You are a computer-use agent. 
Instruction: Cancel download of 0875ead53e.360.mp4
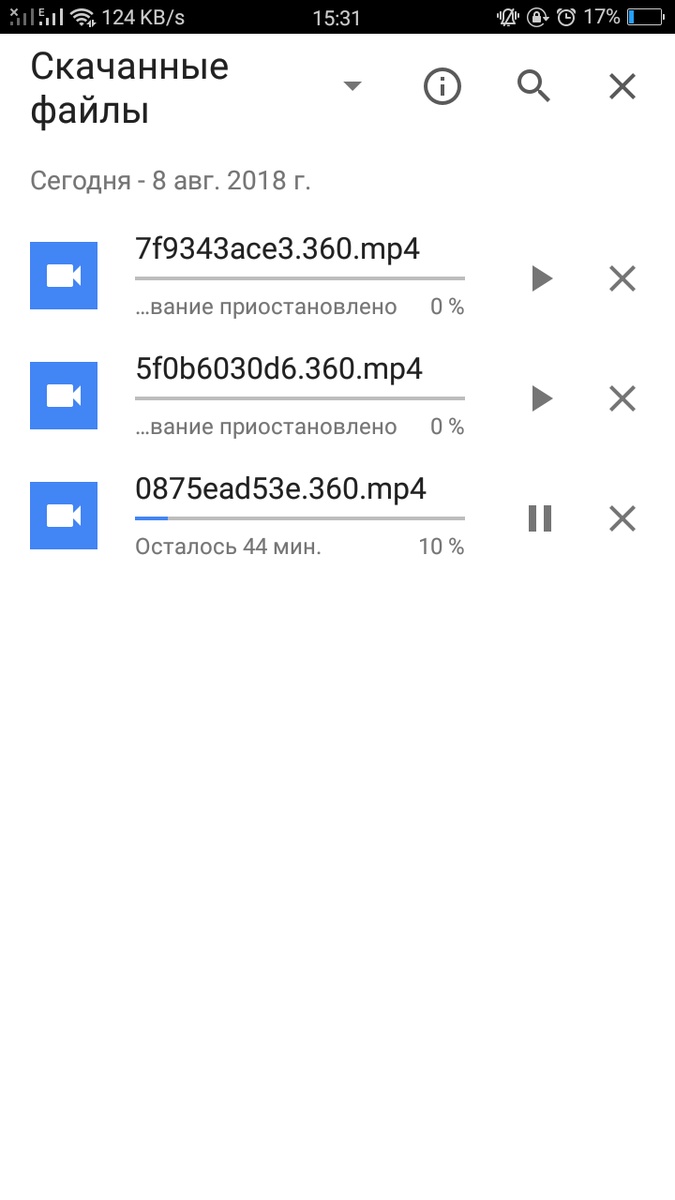pyautogui.click(x=622, y=518)
